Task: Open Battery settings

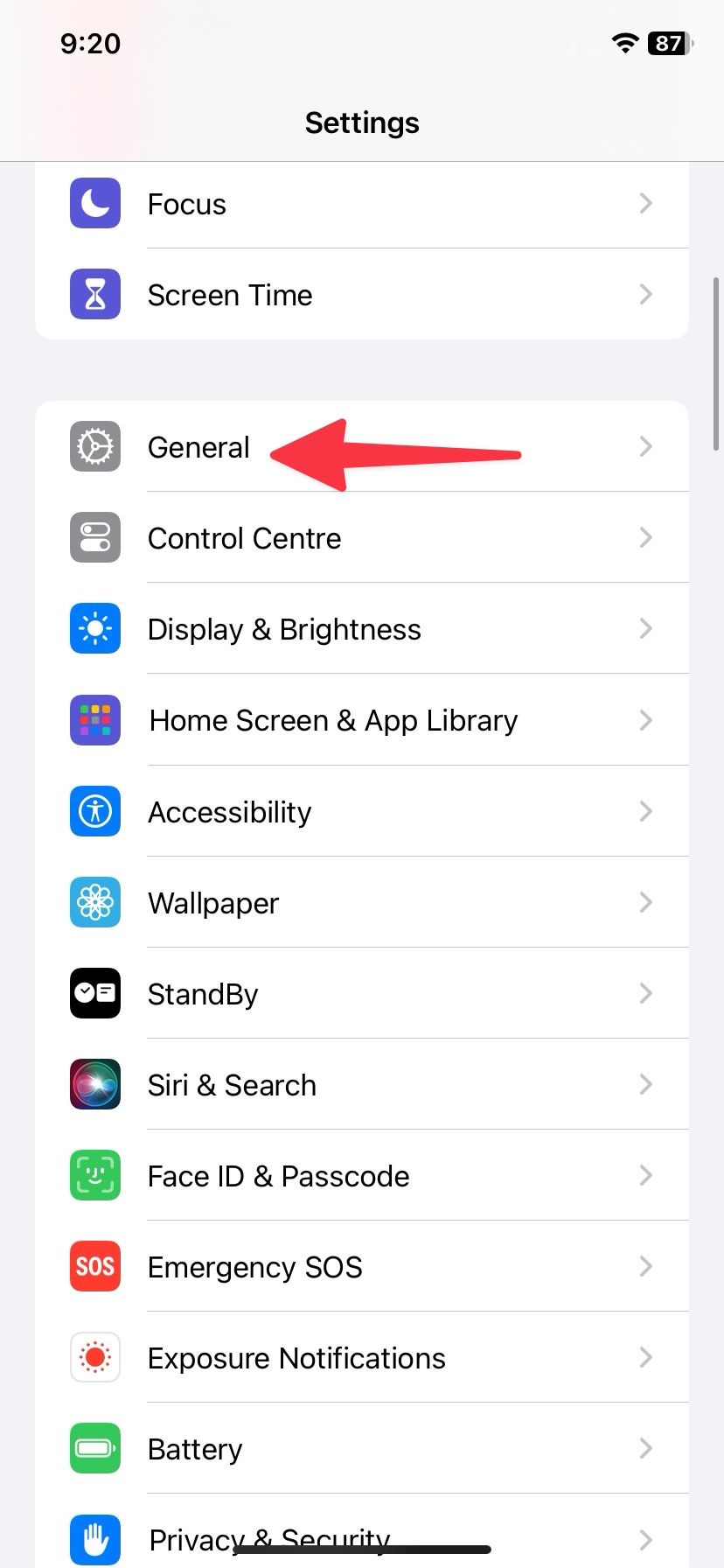Action: (361, 1449)
